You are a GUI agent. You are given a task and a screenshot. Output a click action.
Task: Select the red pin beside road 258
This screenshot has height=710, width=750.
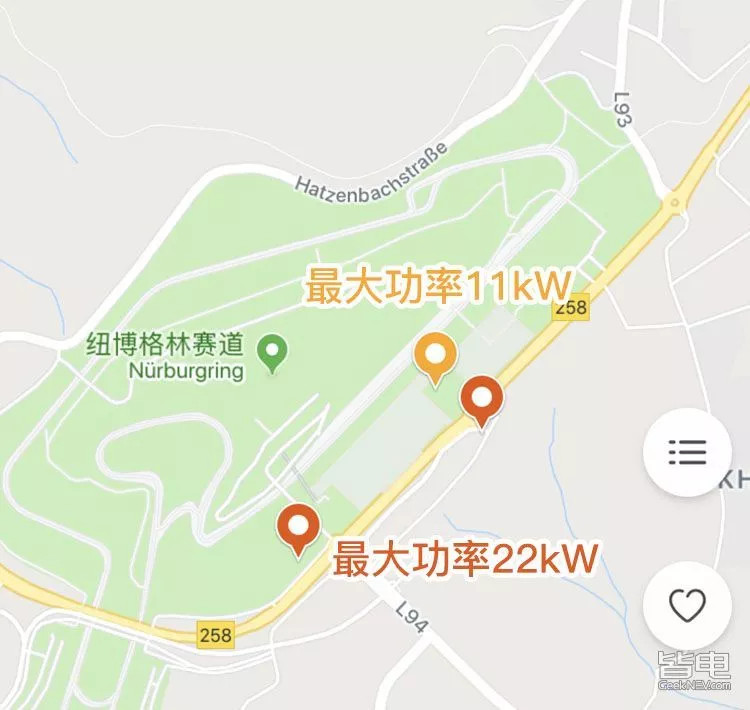483,400
